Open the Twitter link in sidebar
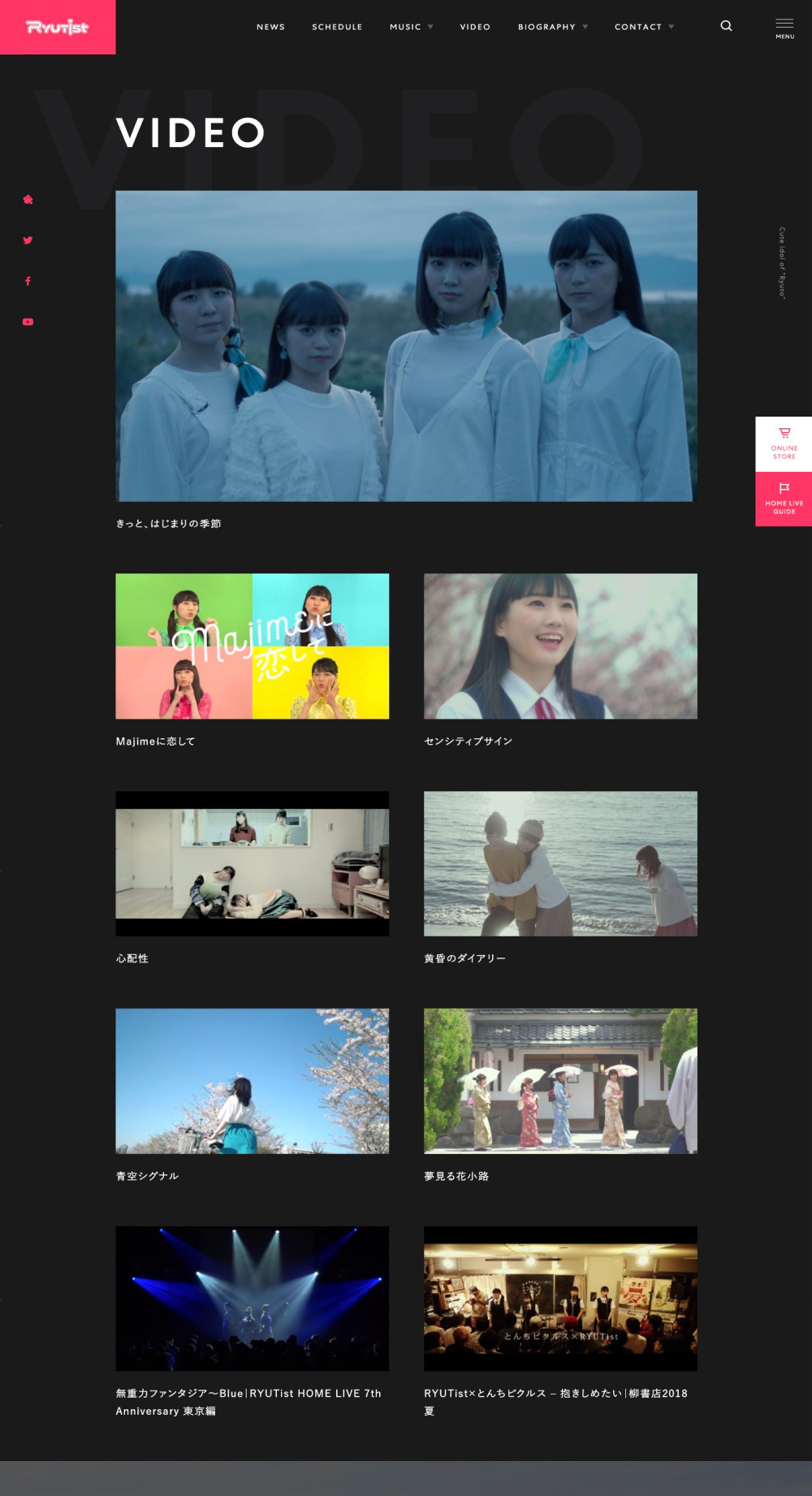 pos(28,240)
